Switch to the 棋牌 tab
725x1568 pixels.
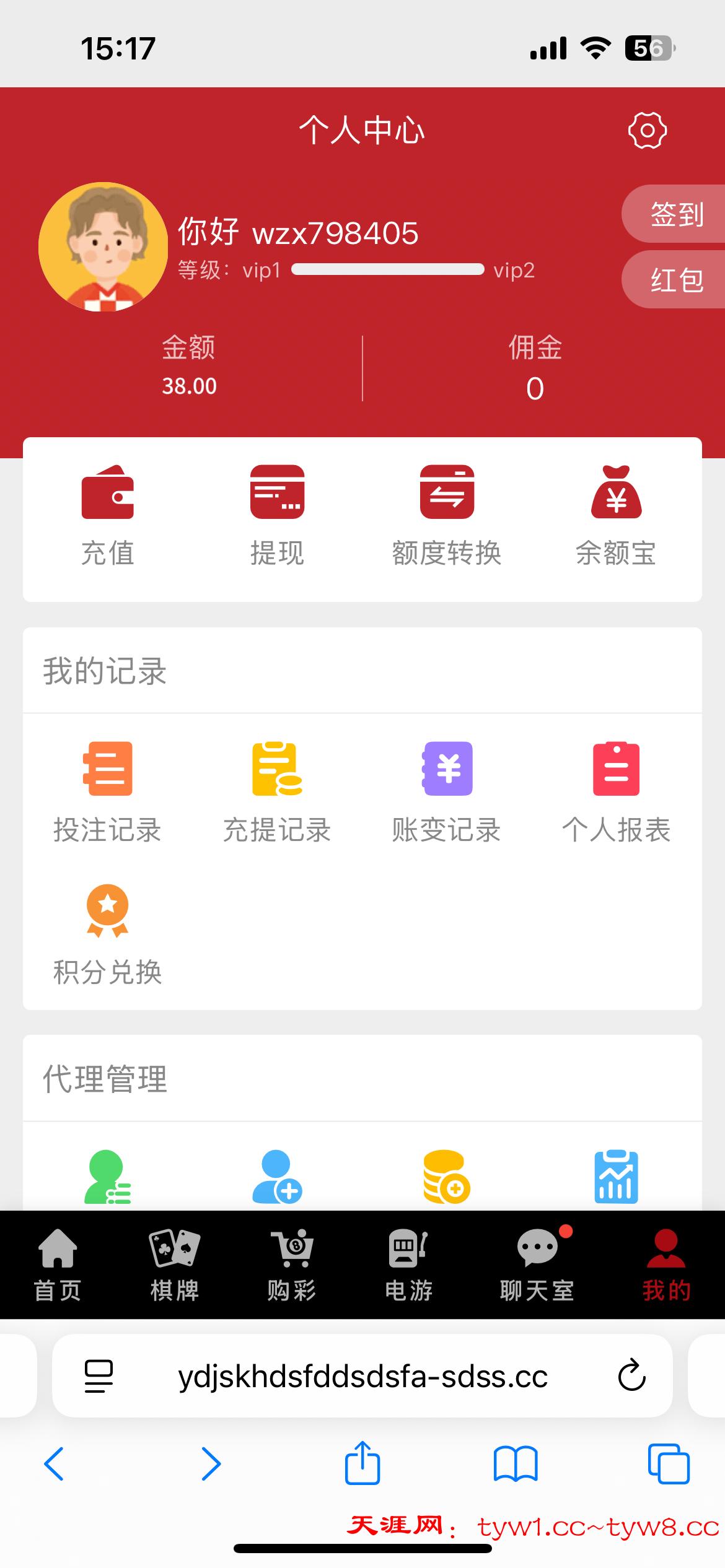pos(174,1265)
